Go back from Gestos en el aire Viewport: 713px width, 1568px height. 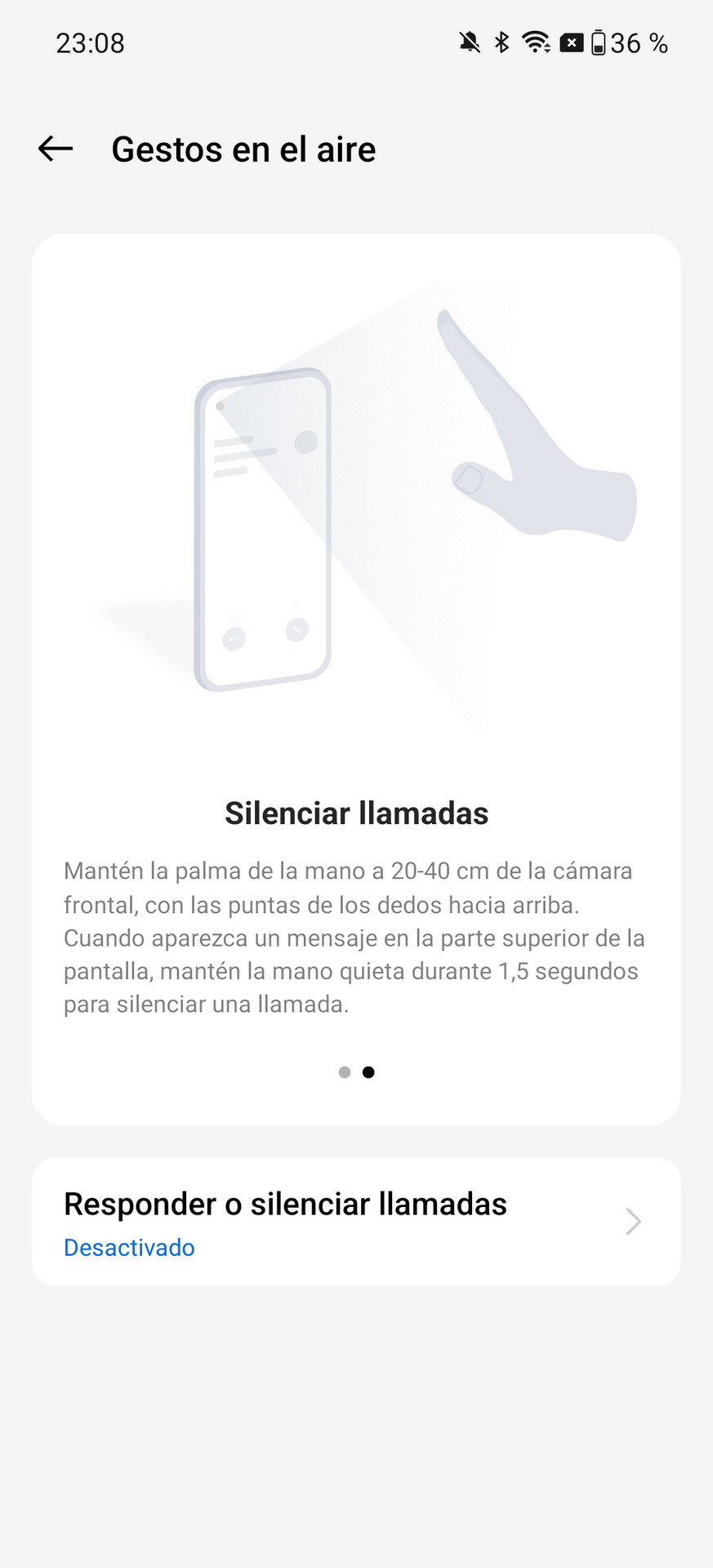(x=56, y=149)
